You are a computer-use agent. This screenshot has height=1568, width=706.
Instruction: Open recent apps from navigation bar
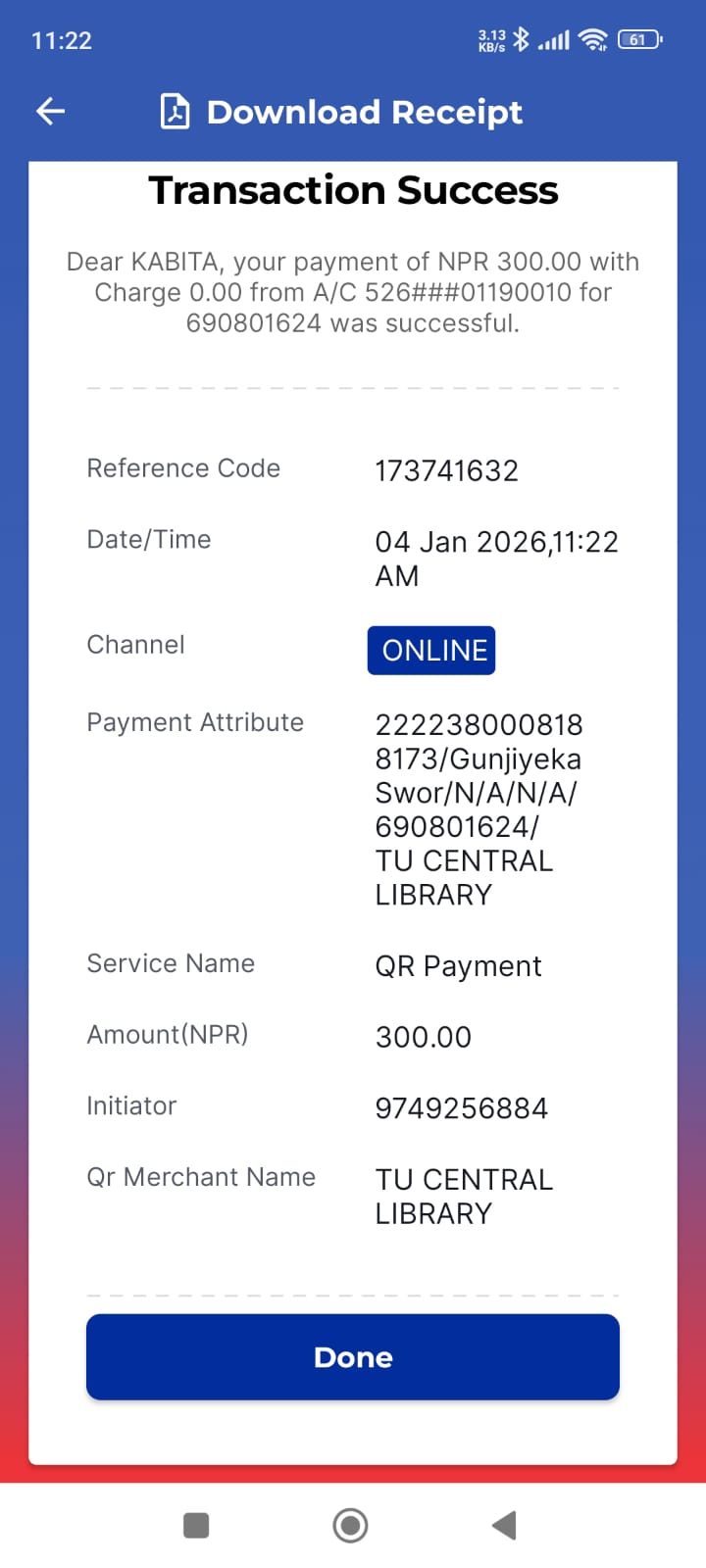tap(196, 1525)
